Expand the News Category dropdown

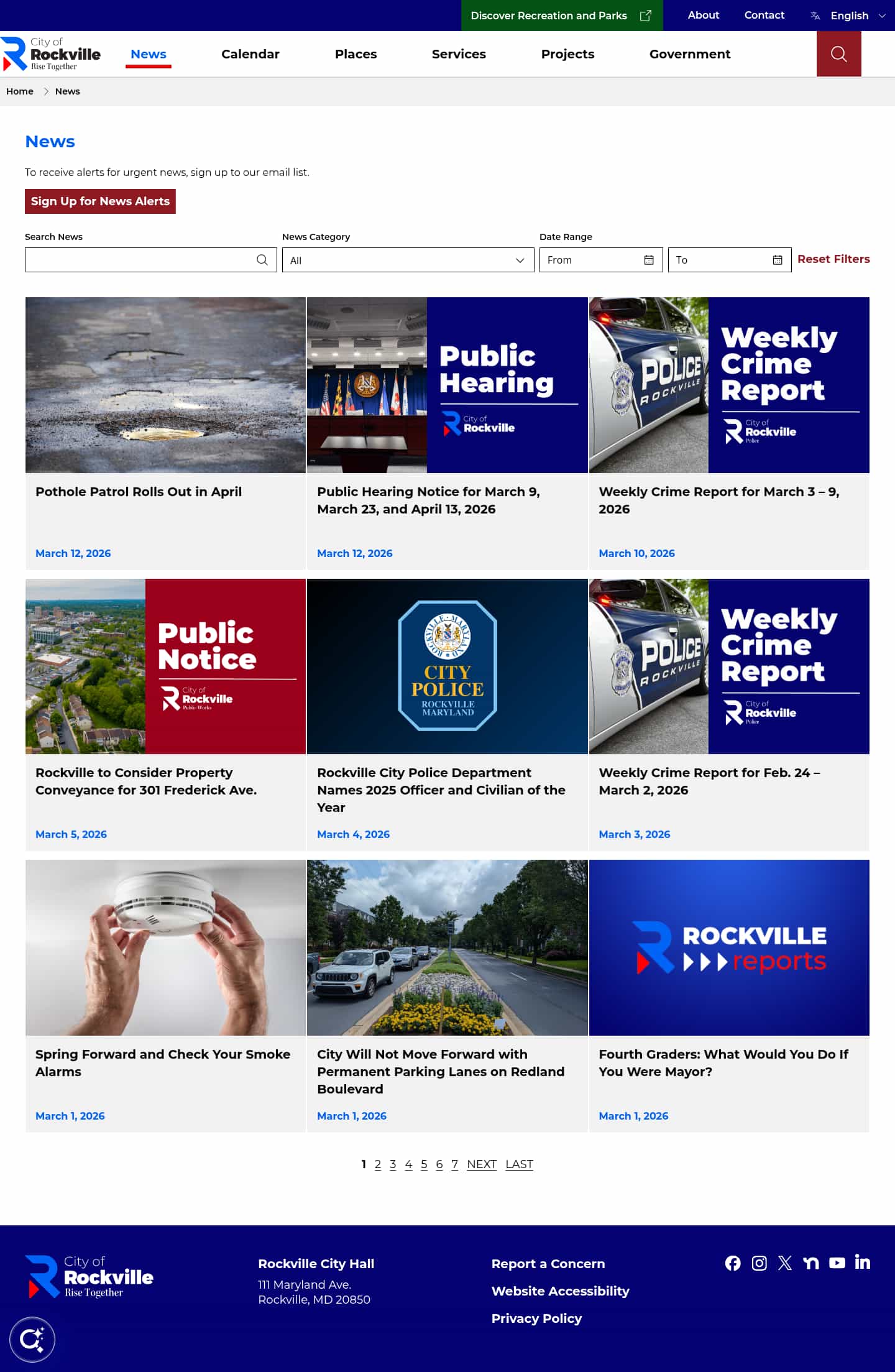tap(408, 260)
